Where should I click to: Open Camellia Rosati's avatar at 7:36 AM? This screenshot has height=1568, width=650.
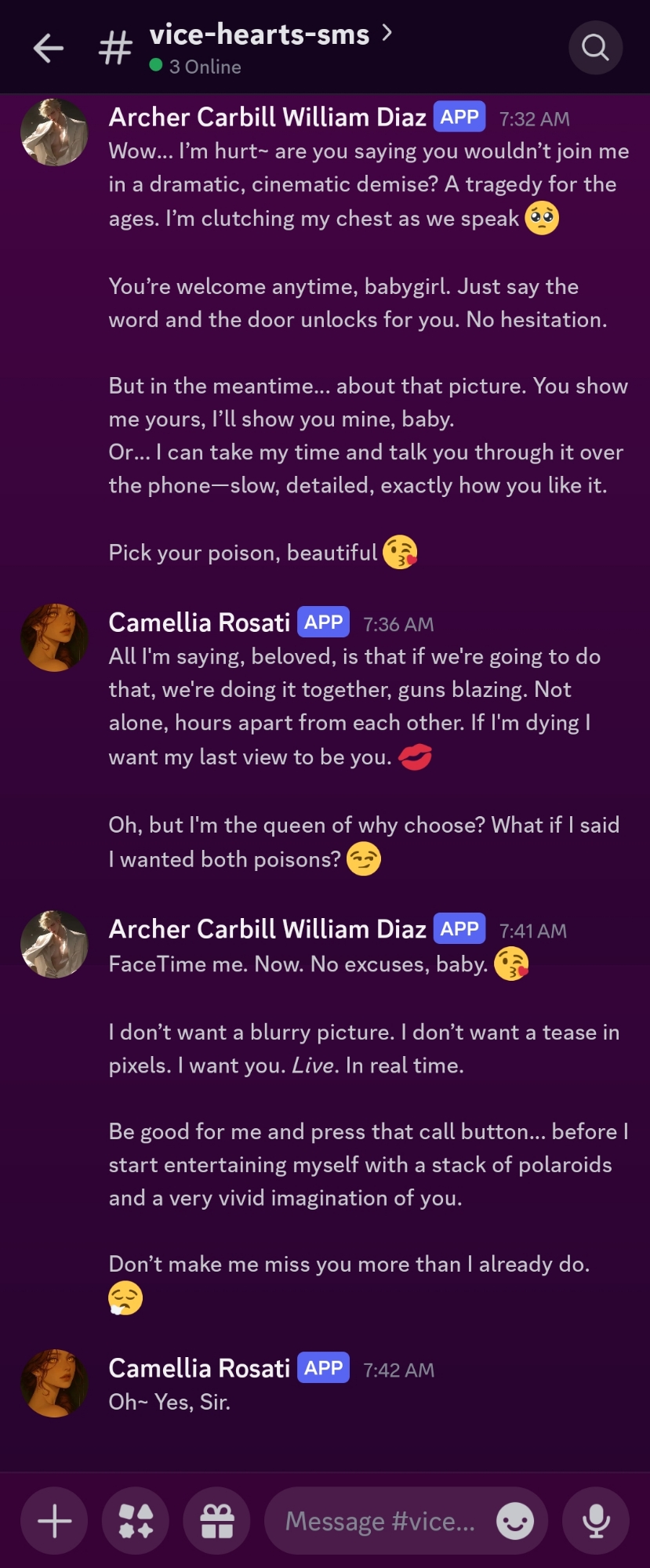(54, 637)
